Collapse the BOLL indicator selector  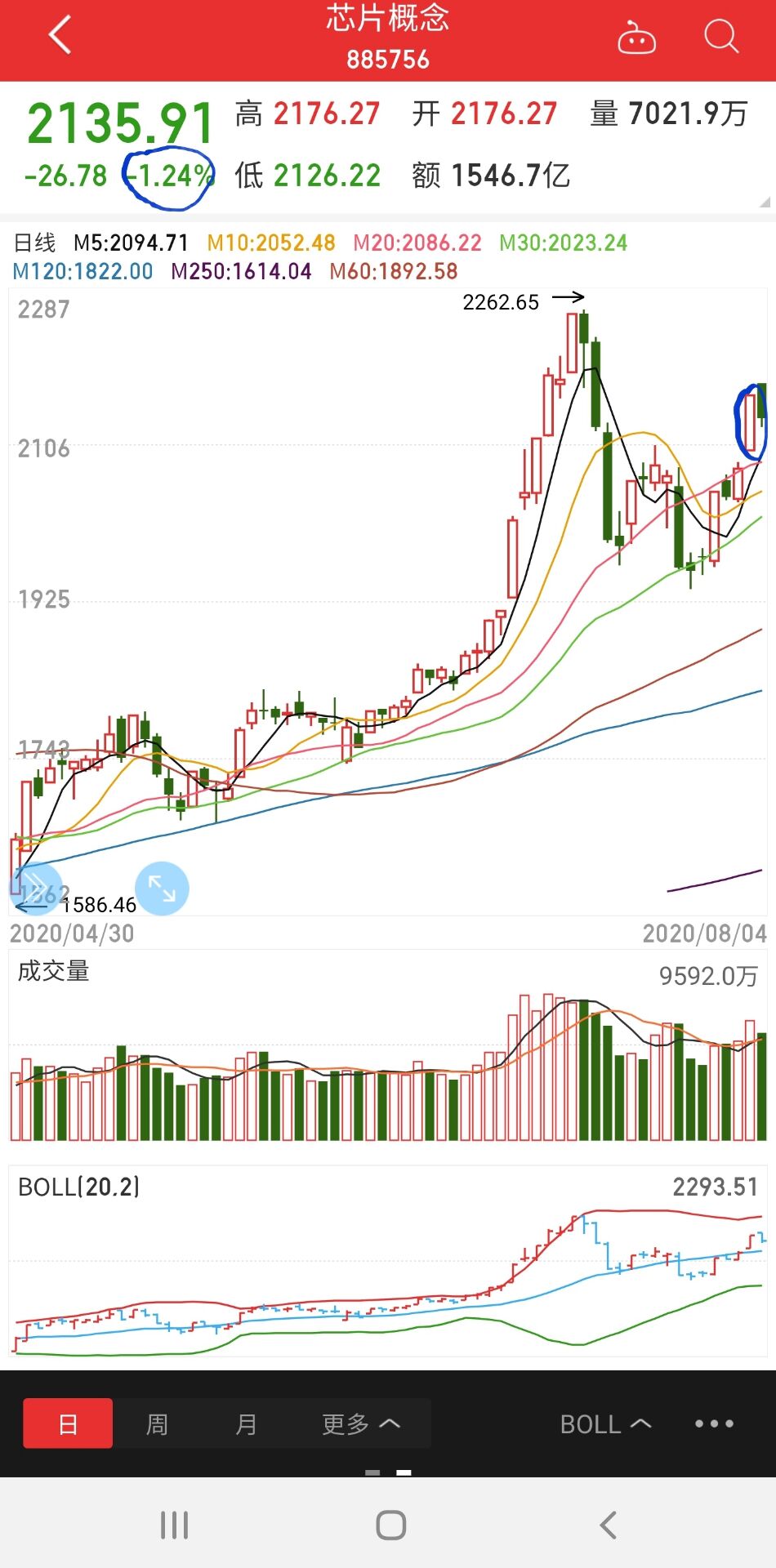604,1423
